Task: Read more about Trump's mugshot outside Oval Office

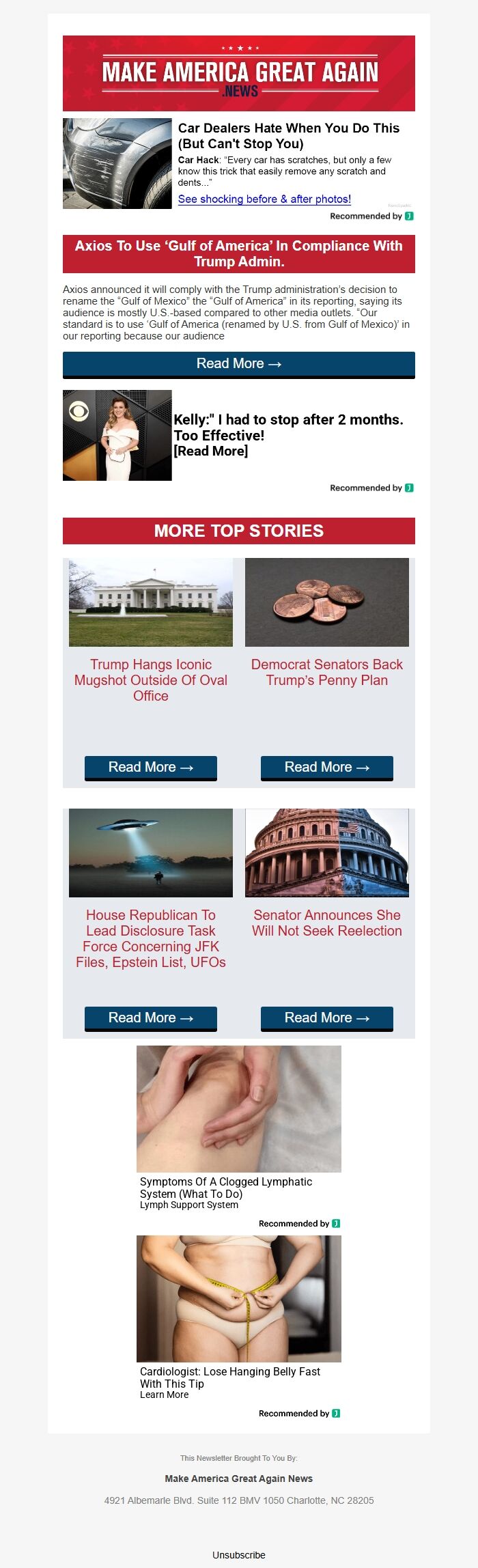Action: click(x=150, y=767)
